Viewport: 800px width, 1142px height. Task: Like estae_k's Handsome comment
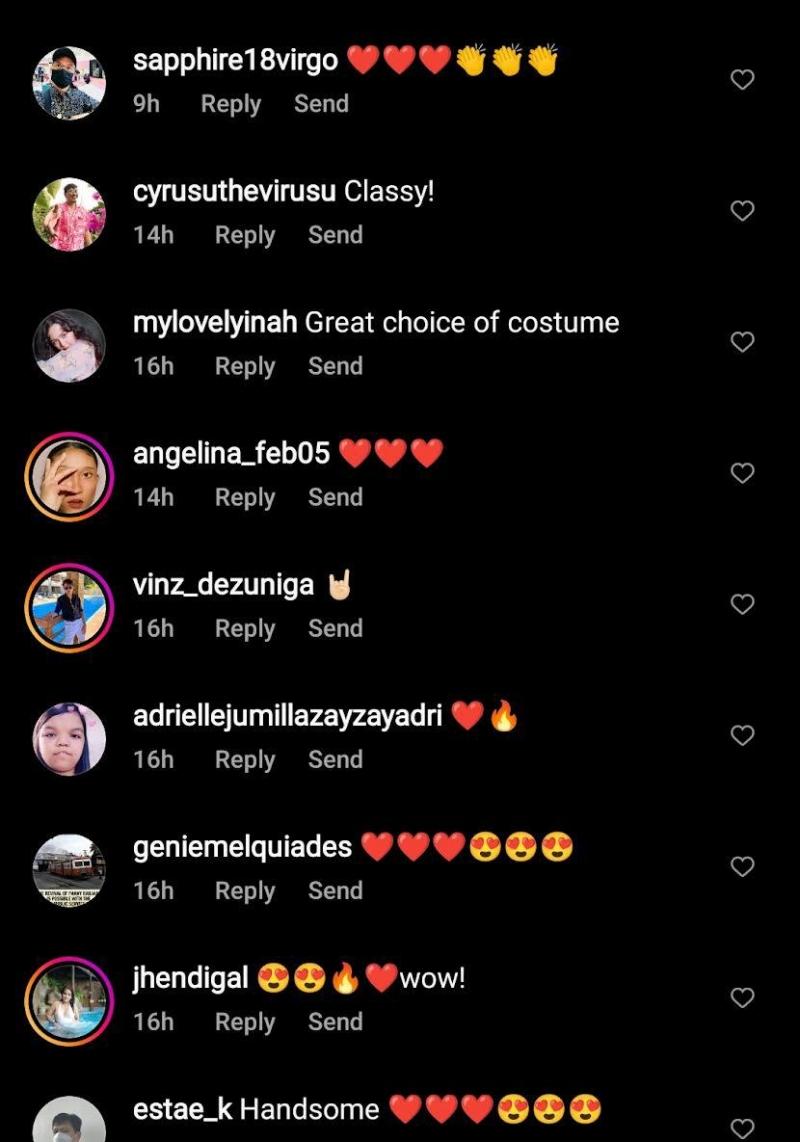742,1128
